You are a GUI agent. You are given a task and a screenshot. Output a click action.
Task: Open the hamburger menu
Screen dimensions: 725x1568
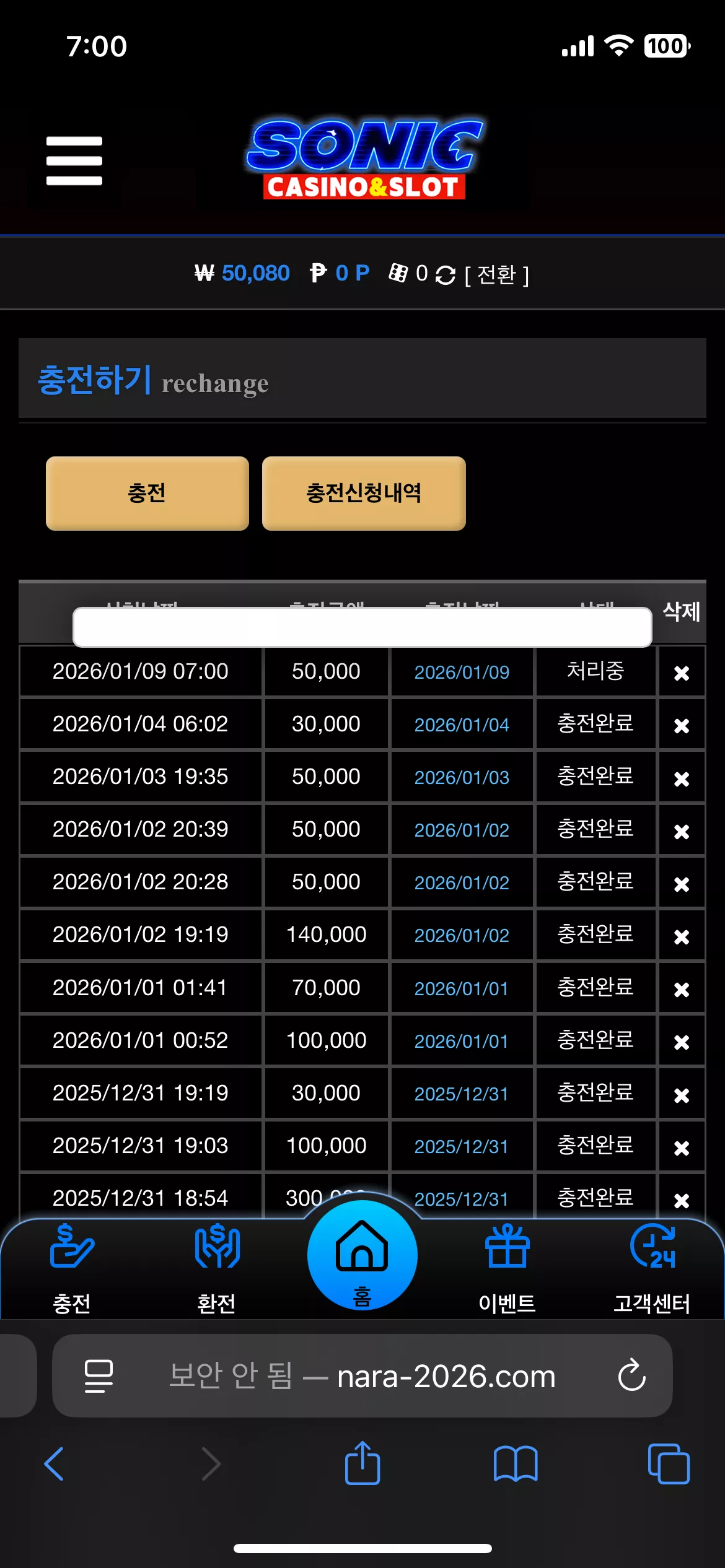coord(74,161)
